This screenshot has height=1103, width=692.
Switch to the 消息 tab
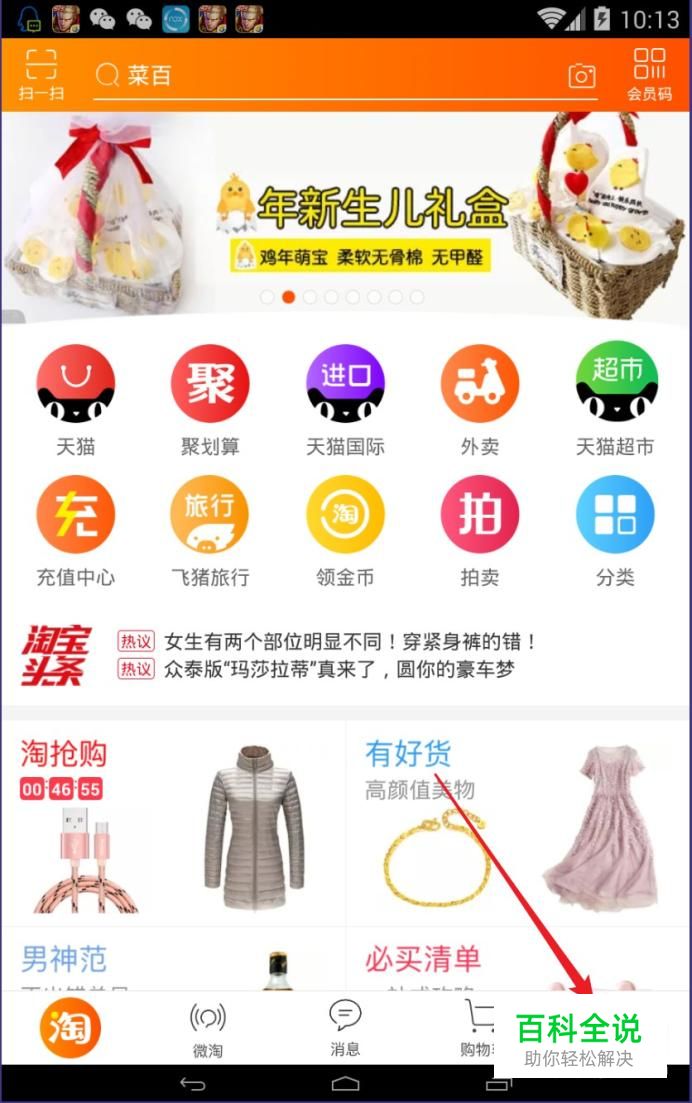pyautogui.click(x=345, y=1028)
